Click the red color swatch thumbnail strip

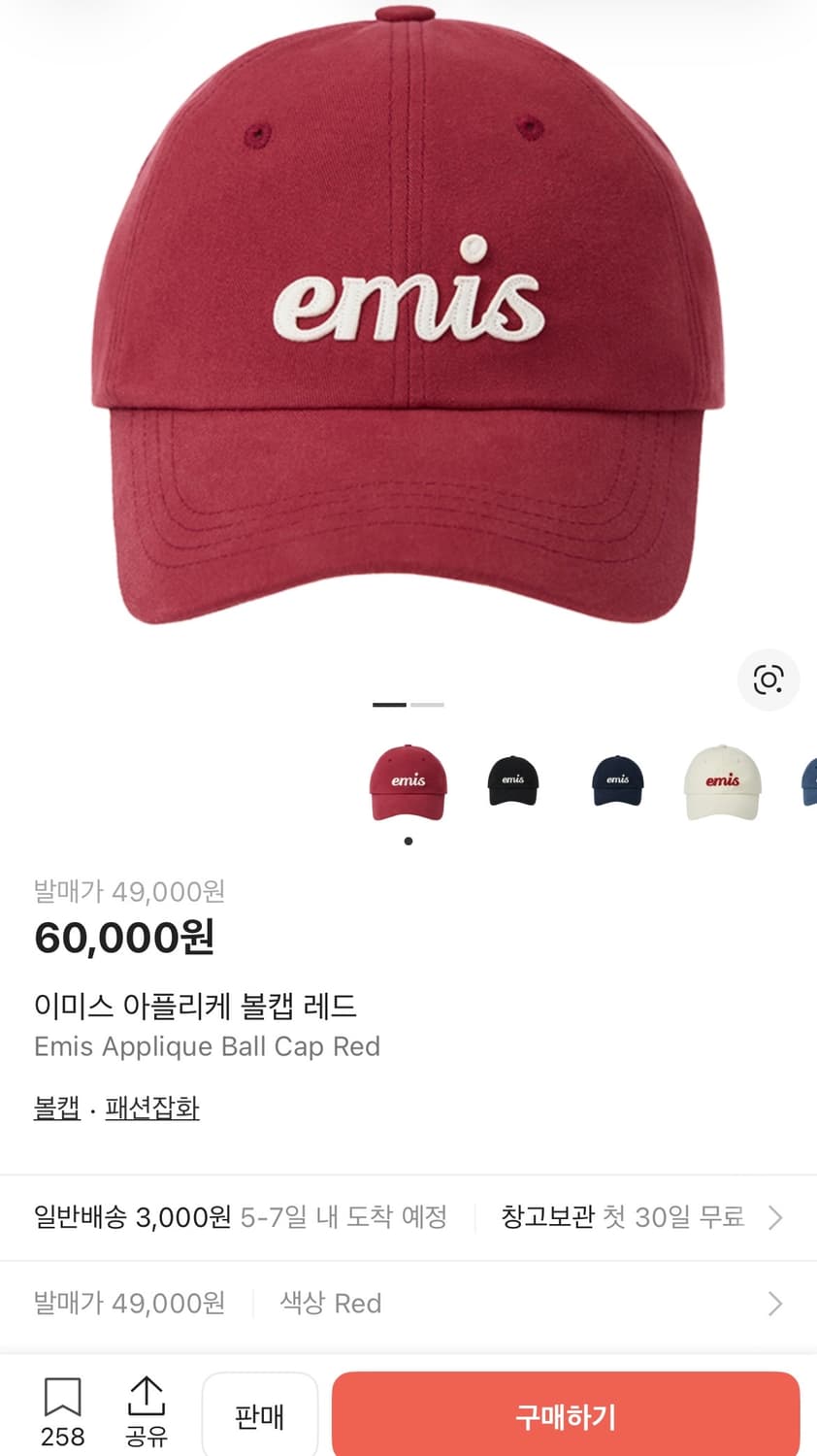pyautogui.click(x=408, y=781)
